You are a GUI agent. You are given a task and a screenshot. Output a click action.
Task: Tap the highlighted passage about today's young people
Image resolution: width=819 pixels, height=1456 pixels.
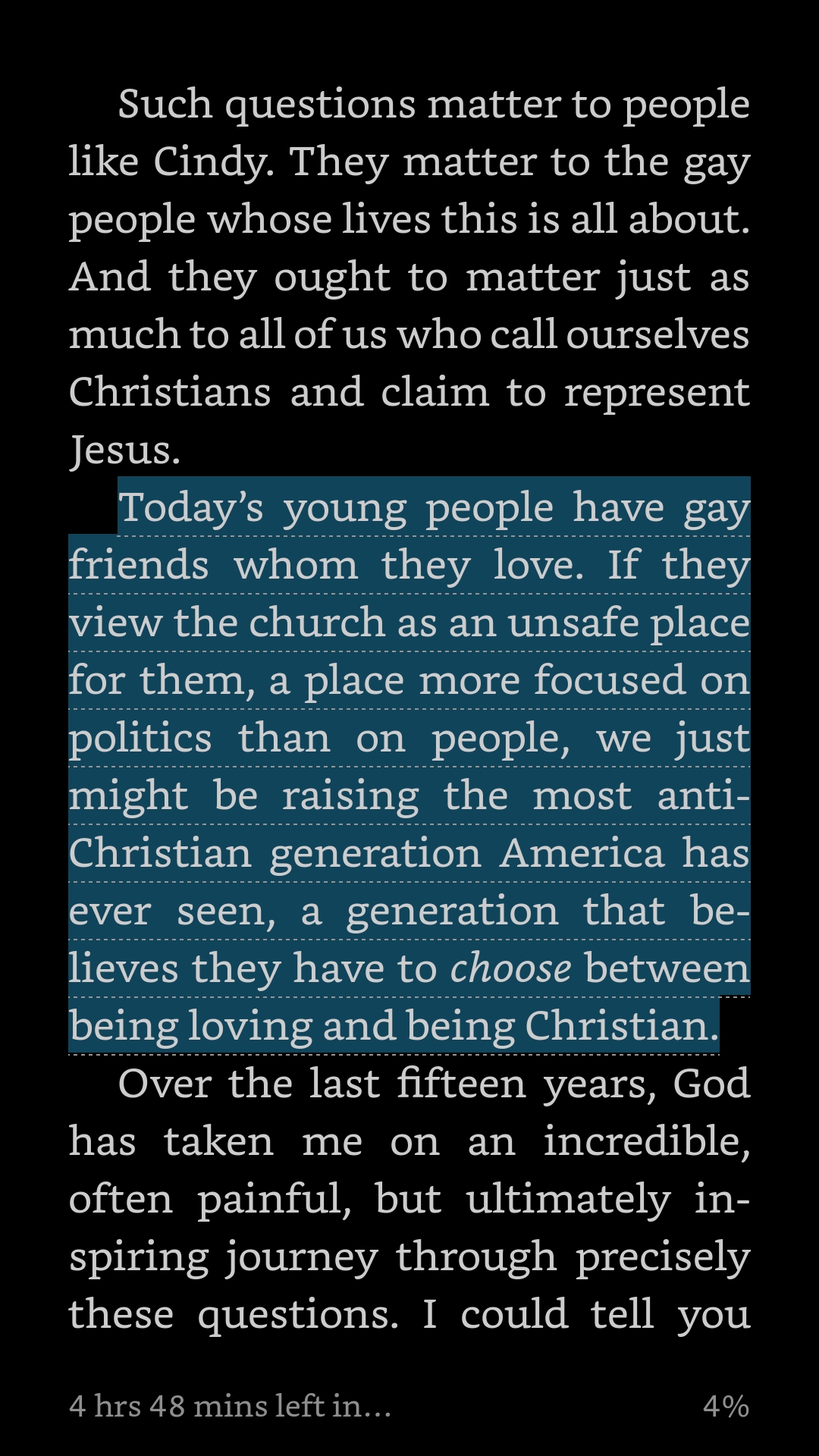click(409, 766)
